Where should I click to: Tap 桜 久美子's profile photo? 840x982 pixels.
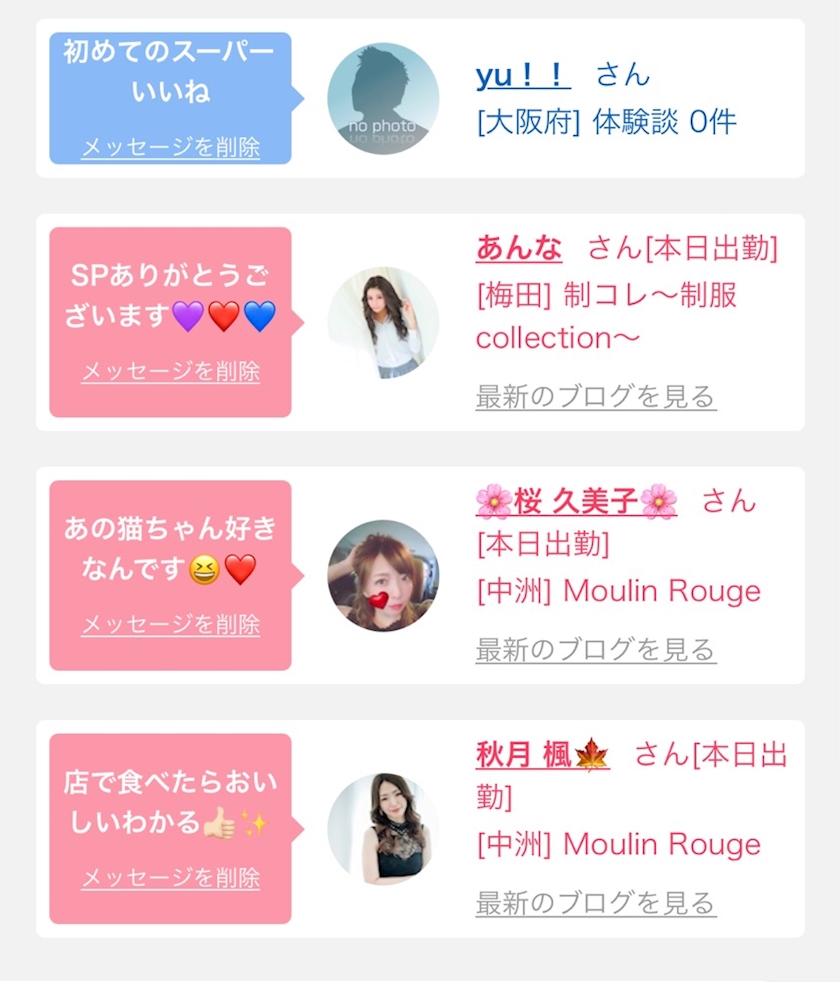[383, 576]
